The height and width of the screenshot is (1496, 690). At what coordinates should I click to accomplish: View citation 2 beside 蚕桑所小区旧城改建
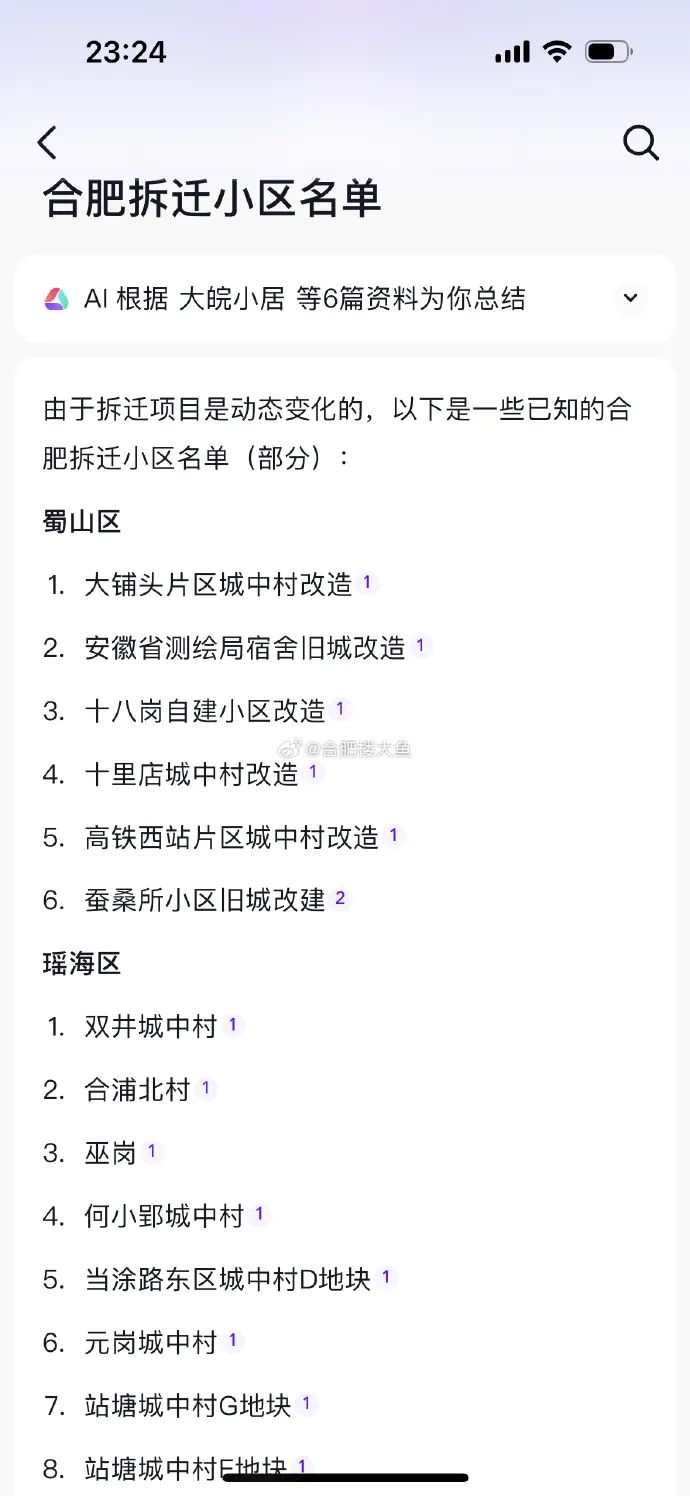(x=340, y=898)
